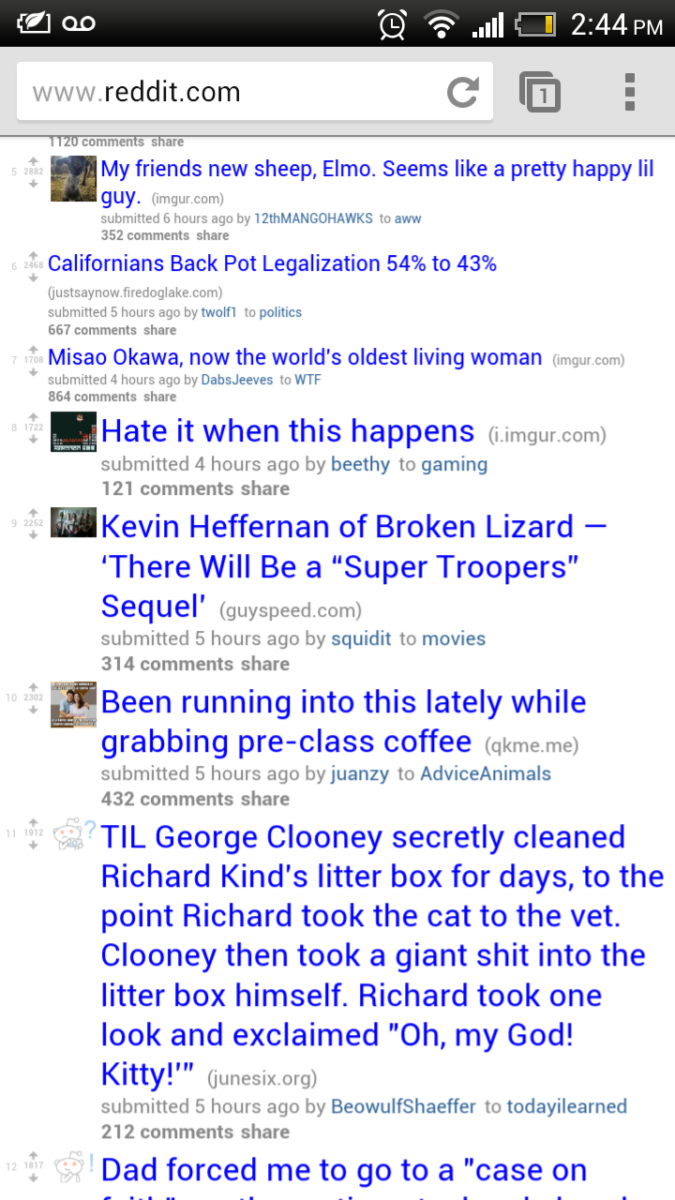Open the Californians Back Pot Legalization post
Screen dimensions: 675x1200
pos(272,264)
